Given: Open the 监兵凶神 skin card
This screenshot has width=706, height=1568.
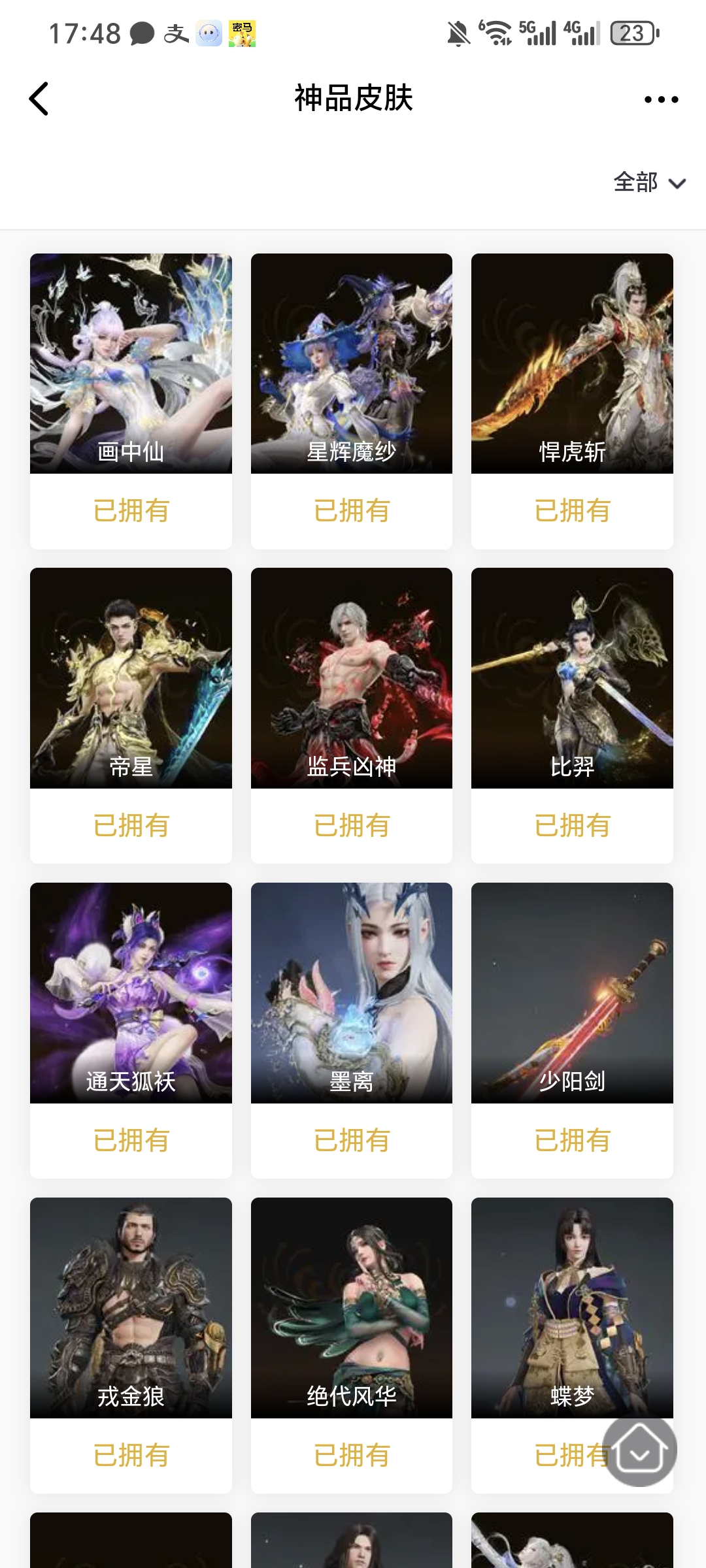Looking at the screenshot, I should [x=352, y=678].
